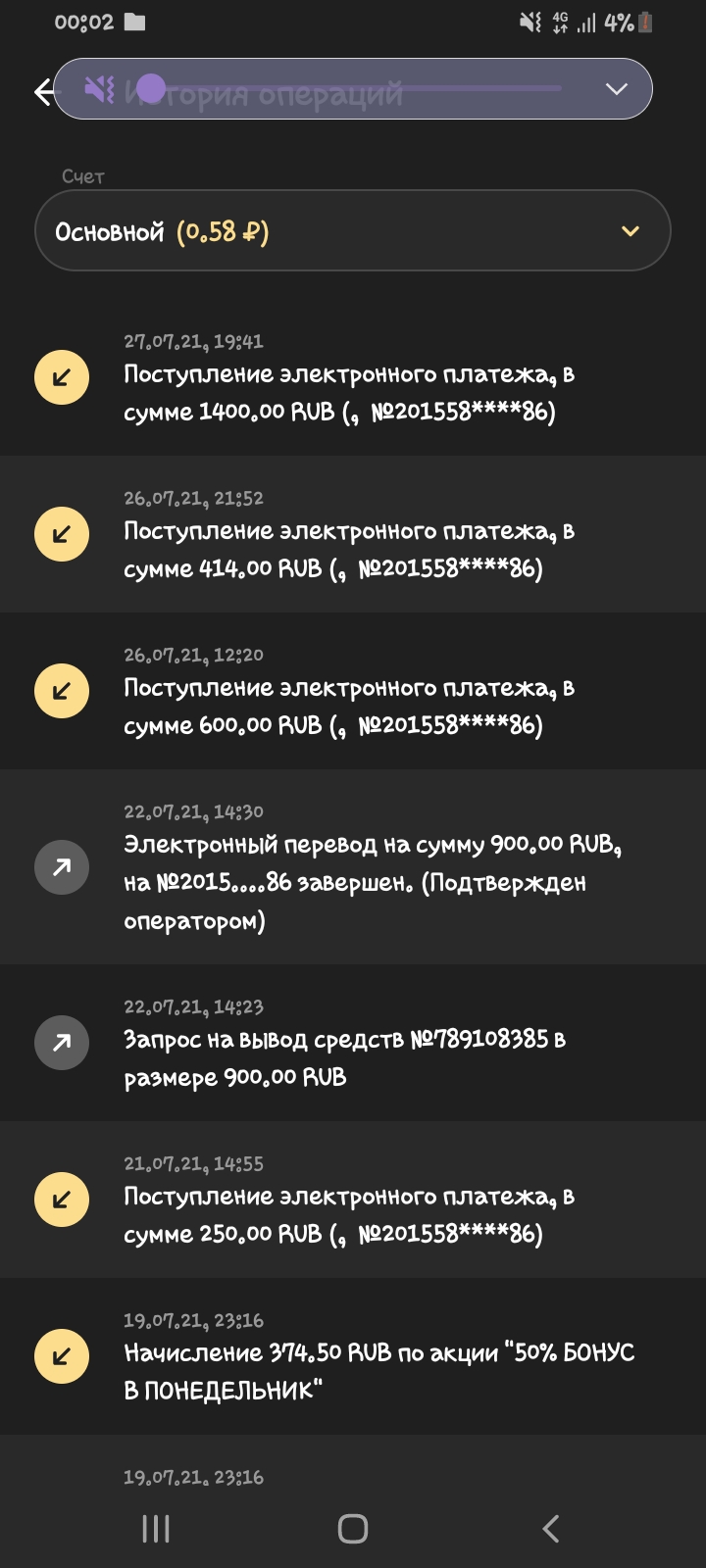The width and height of the screenshot is (706, 1568).
Task: Open the recent apps overview
Action: [156, 1529]
